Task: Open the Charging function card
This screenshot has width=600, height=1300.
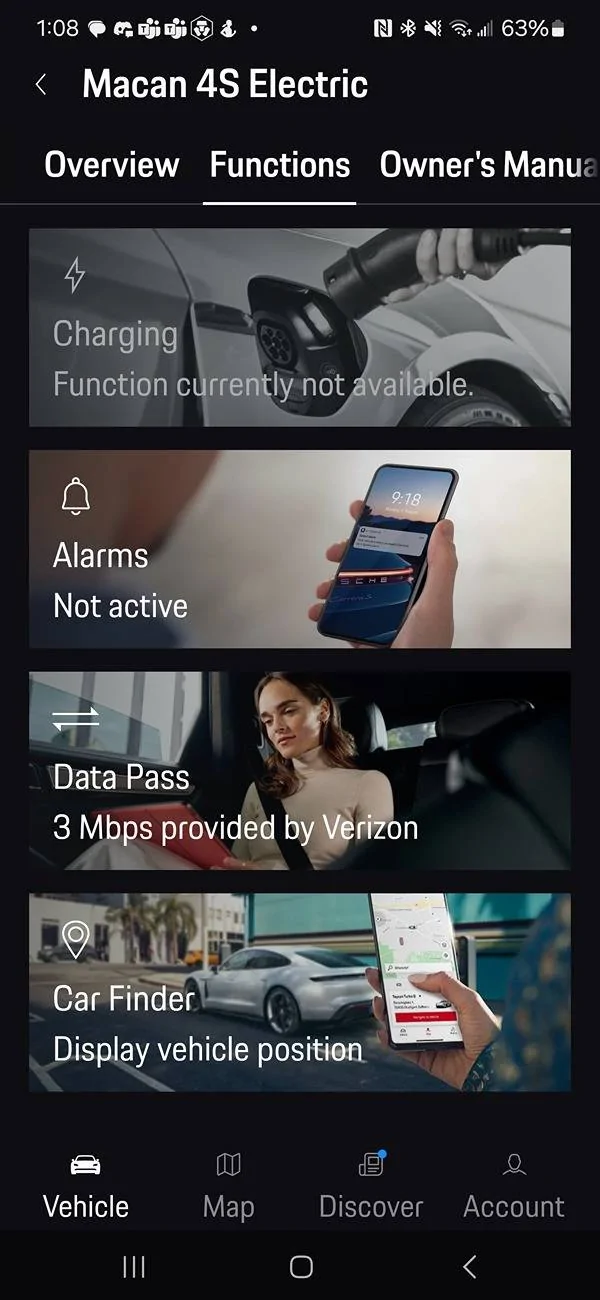Action: [300, 328]
